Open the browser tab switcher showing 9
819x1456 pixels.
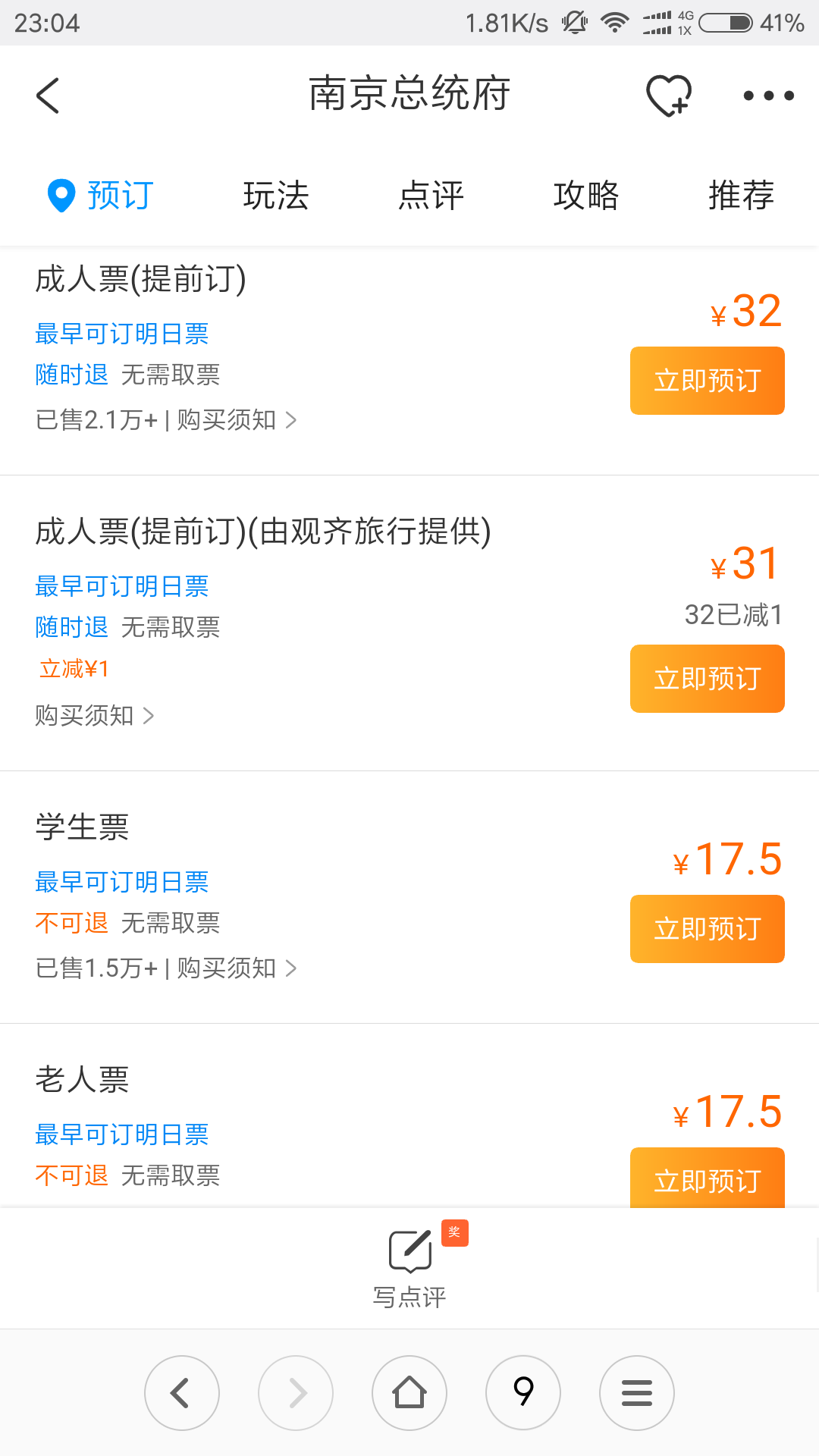(523, 1393)
